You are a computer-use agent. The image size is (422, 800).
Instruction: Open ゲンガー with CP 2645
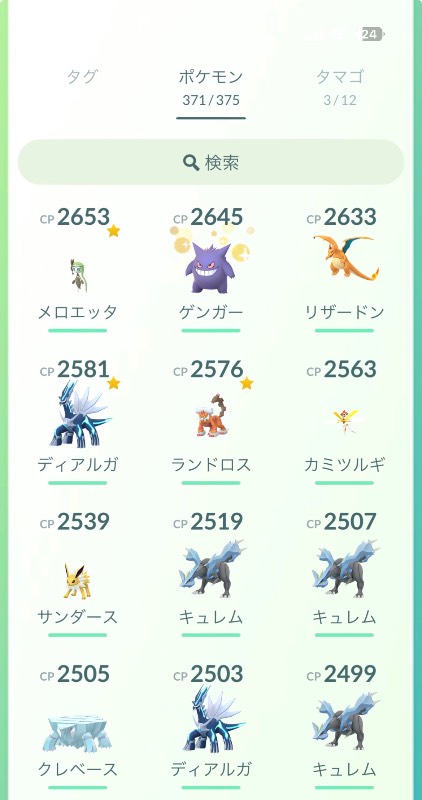pos(211,270)
